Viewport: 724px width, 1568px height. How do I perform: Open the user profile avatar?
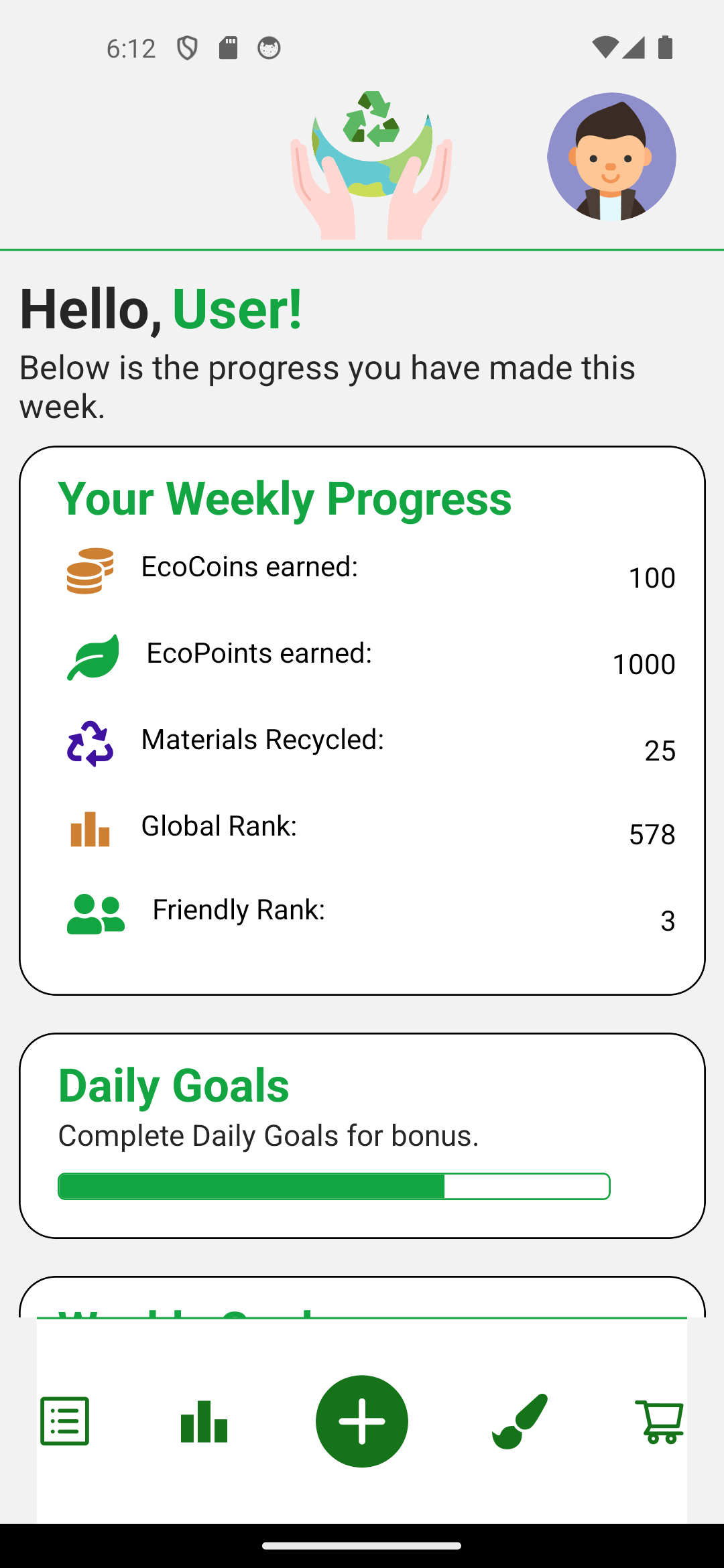tap(611, 157)
